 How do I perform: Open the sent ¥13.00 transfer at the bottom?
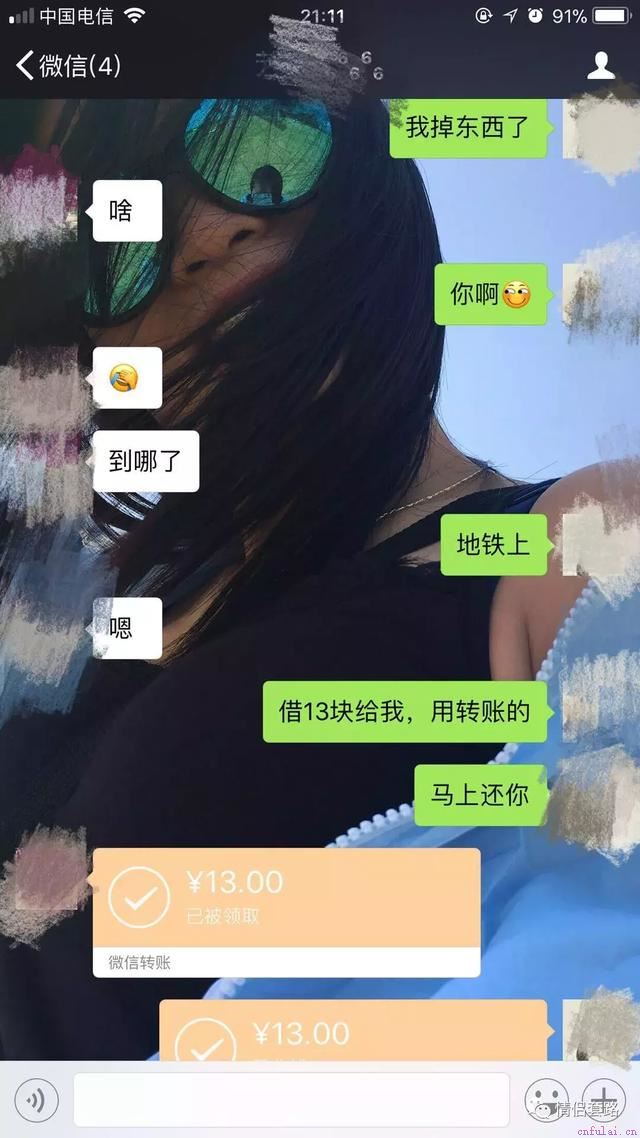point(353,1030)
